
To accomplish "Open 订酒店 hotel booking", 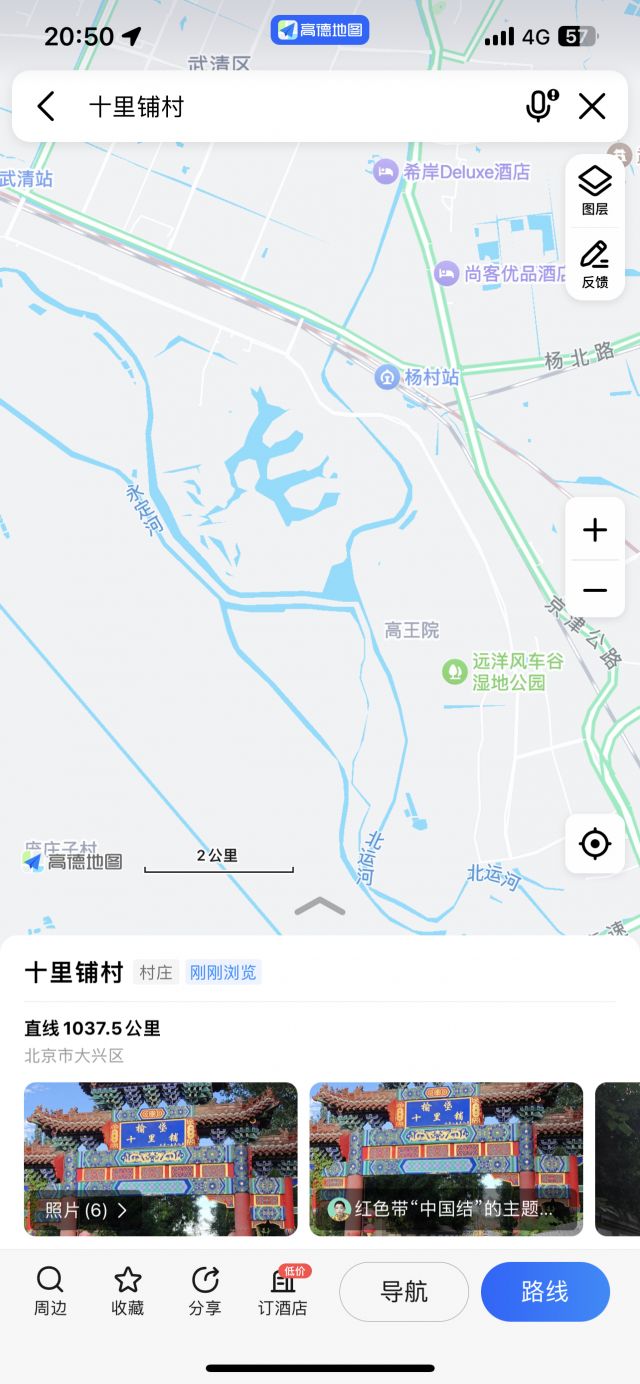I will pos(284,1291).
